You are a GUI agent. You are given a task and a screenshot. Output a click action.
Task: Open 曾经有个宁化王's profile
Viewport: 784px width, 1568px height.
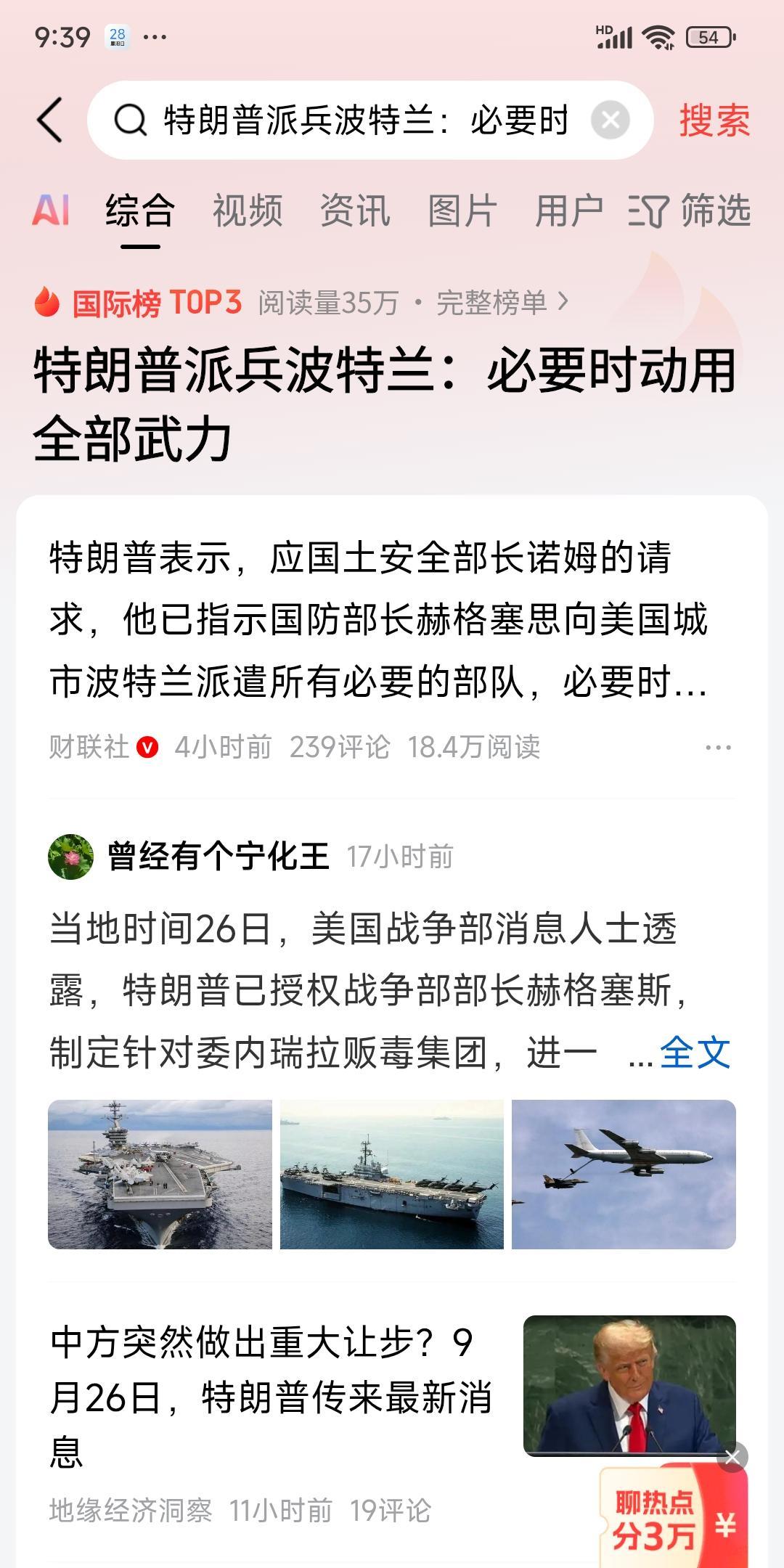[218, 857]
